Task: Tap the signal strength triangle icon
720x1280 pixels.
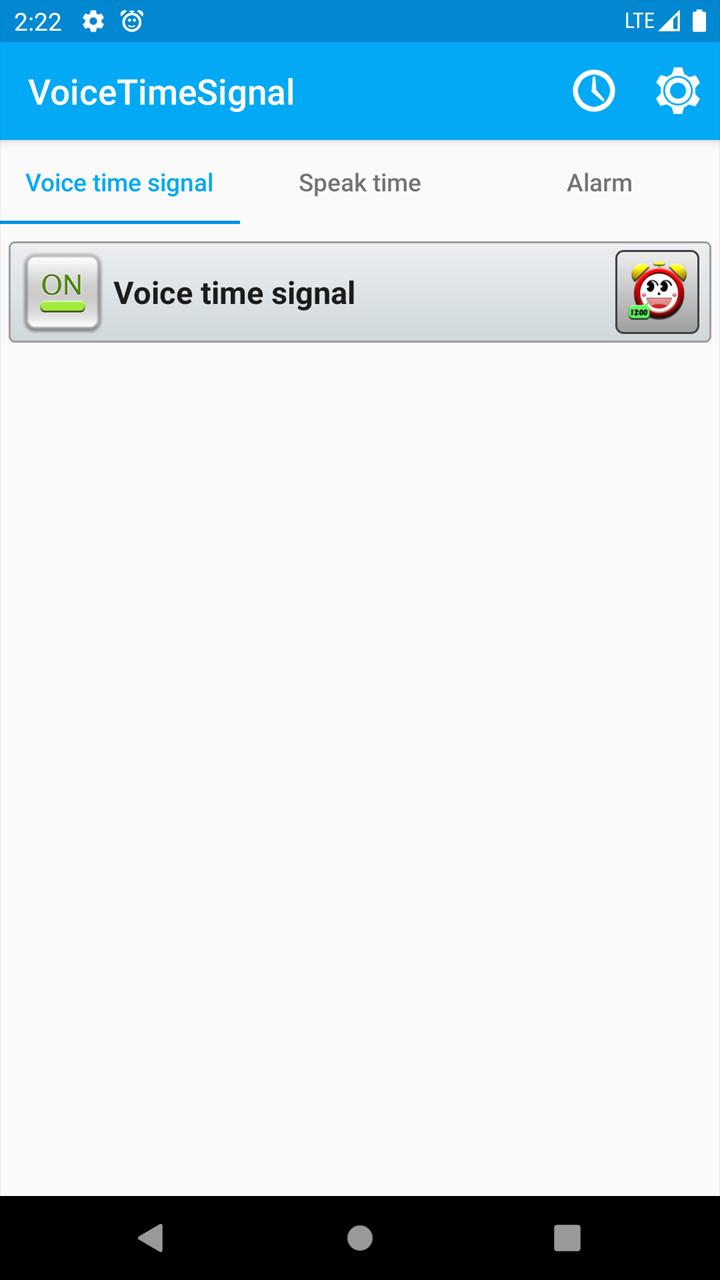Action: point(671,20)
